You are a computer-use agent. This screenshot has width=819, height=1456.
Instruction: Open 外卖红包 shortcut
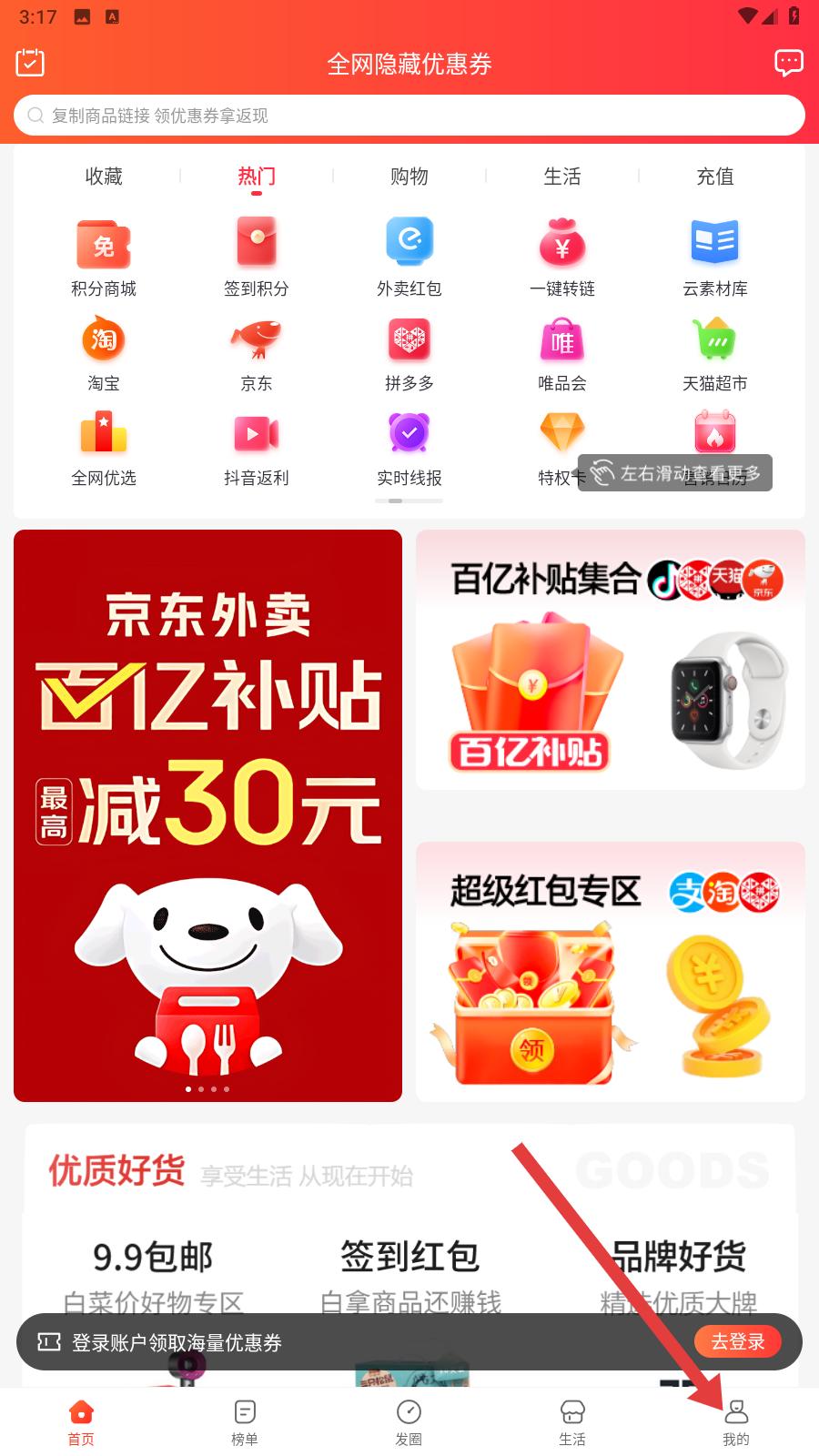(x=409, y=259)
